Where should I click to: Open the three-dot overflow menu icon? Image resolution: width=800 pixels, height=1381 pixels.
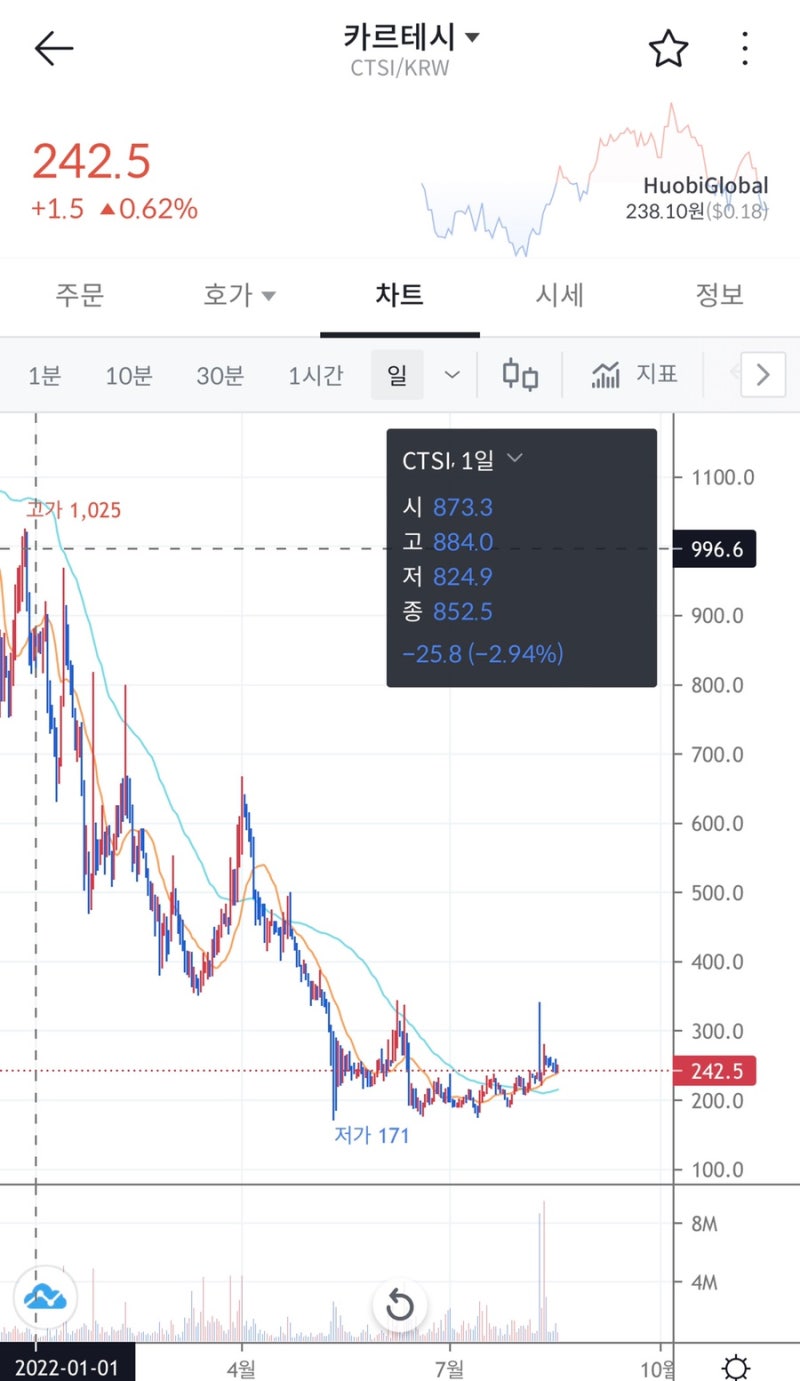pos(745,48)
